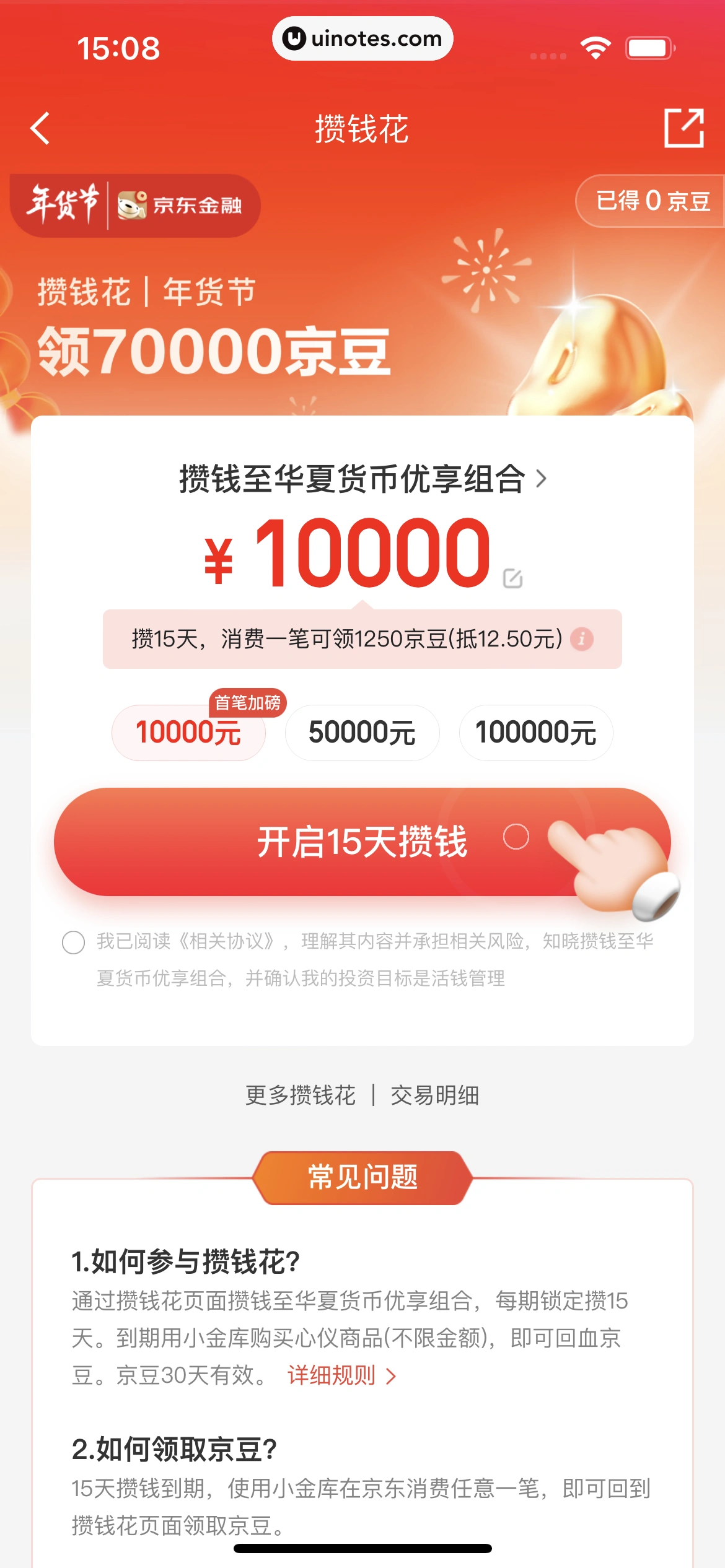Choose the 50000元 amount option

pos(362,733)
